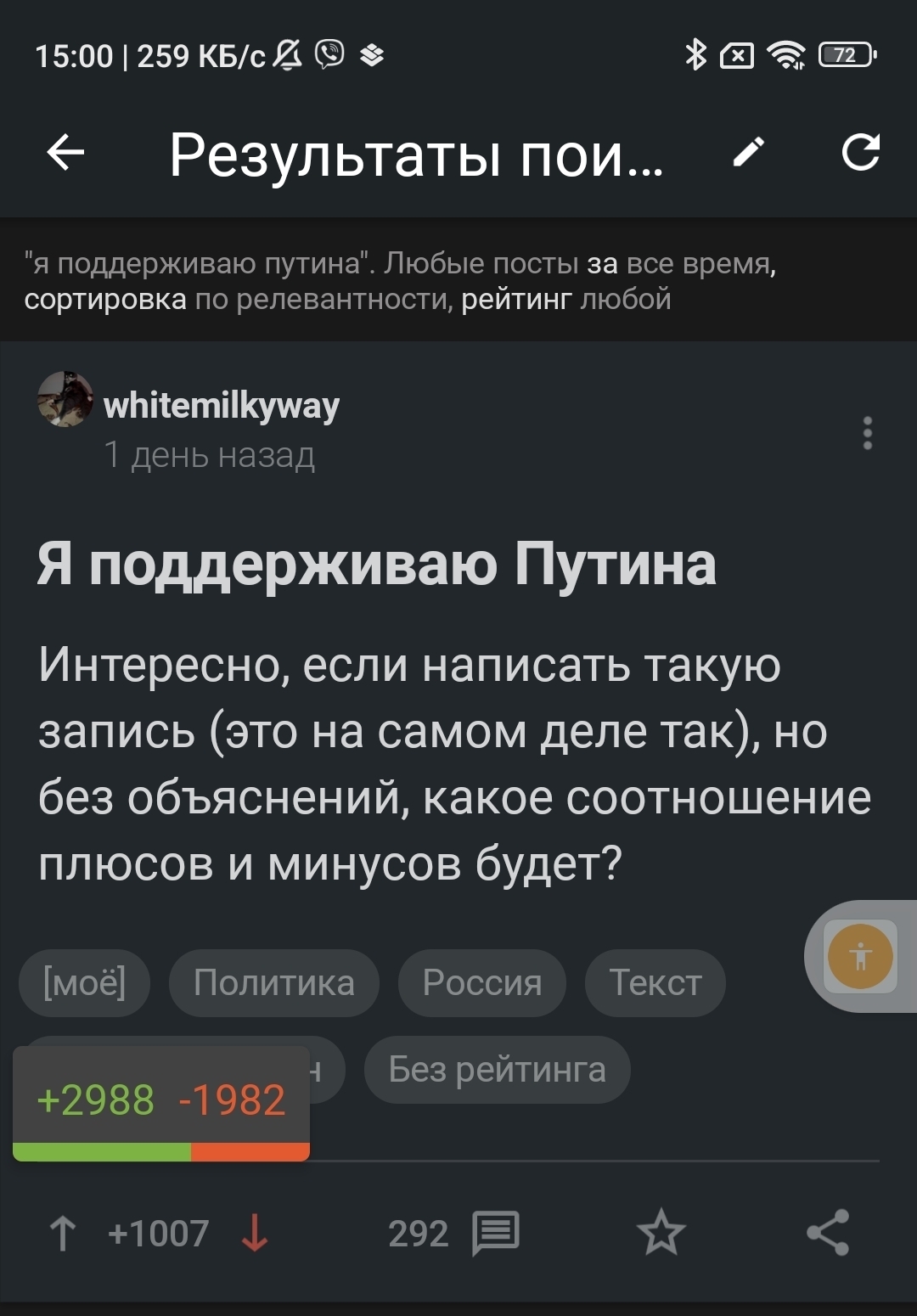The image size is (917, 1316).
Task: Tap the floating accessibility button
Action: point(860,956)
